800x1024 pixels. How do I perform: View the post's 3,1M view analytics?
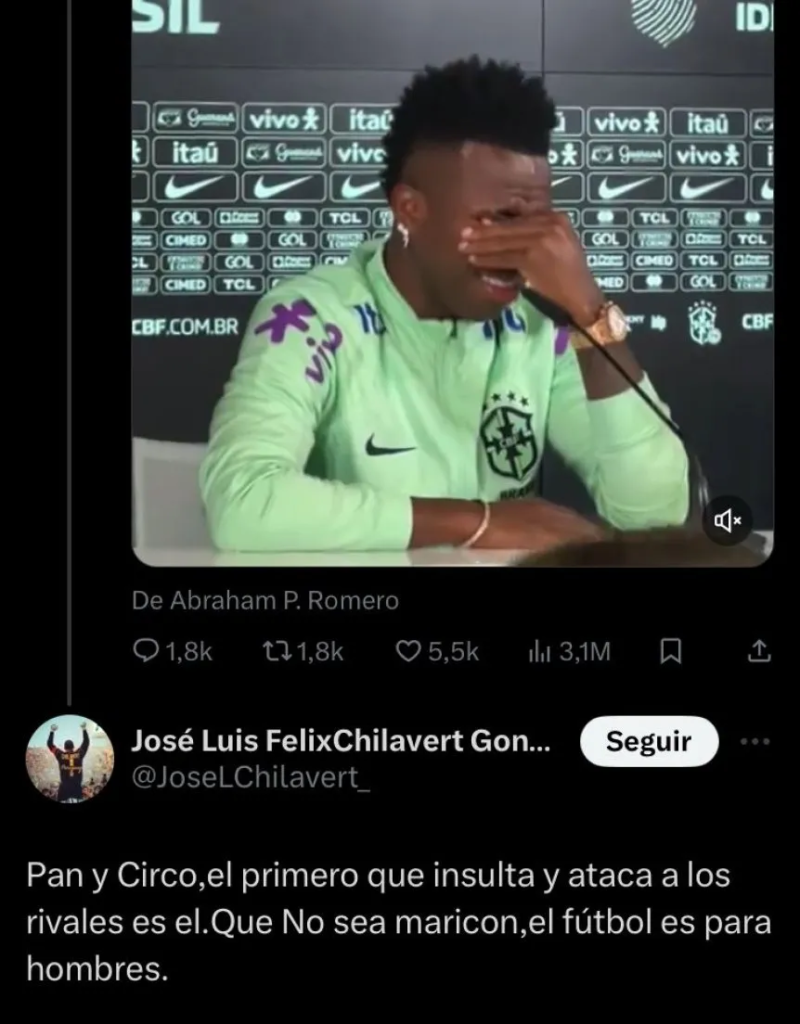[568, 652]
